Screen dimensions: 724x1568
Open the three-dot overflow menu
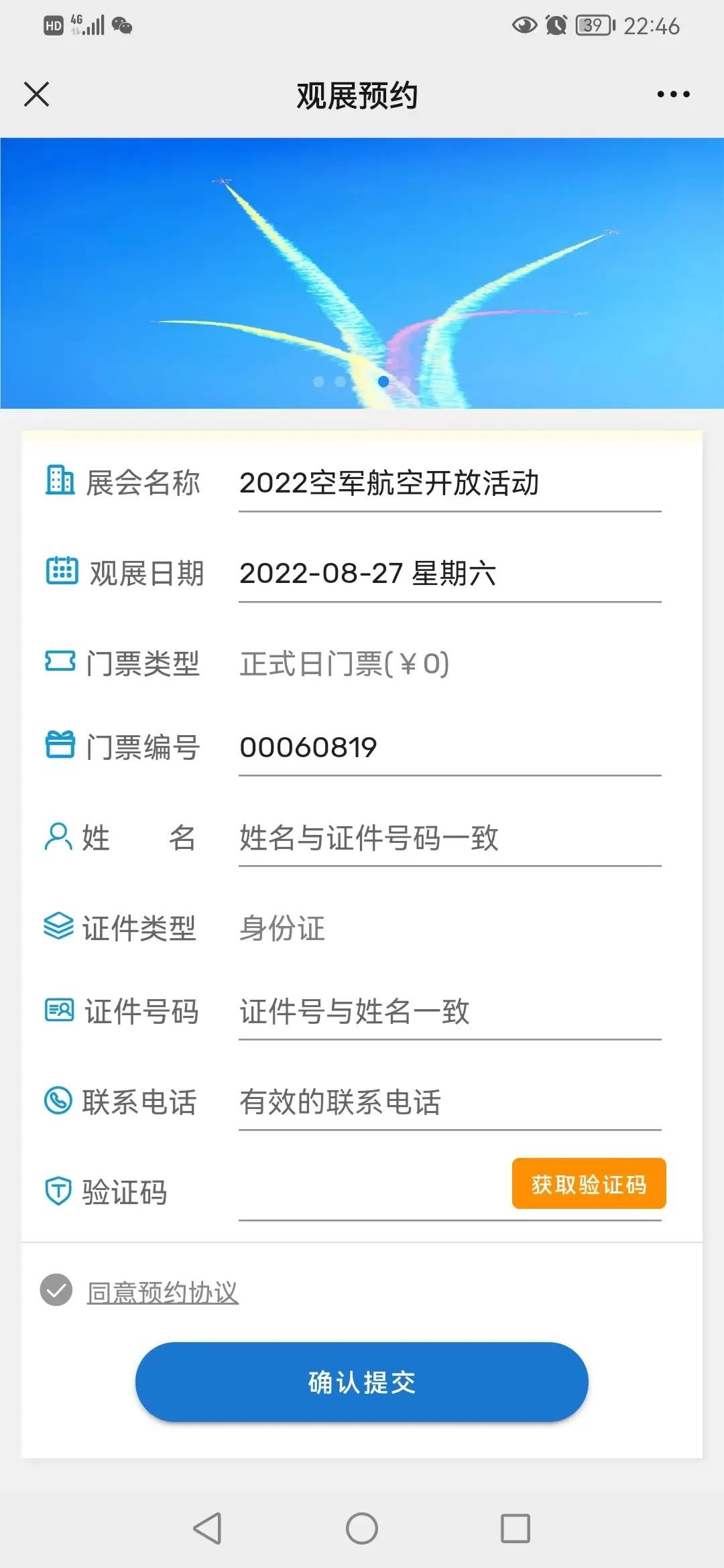coord(673,94)
